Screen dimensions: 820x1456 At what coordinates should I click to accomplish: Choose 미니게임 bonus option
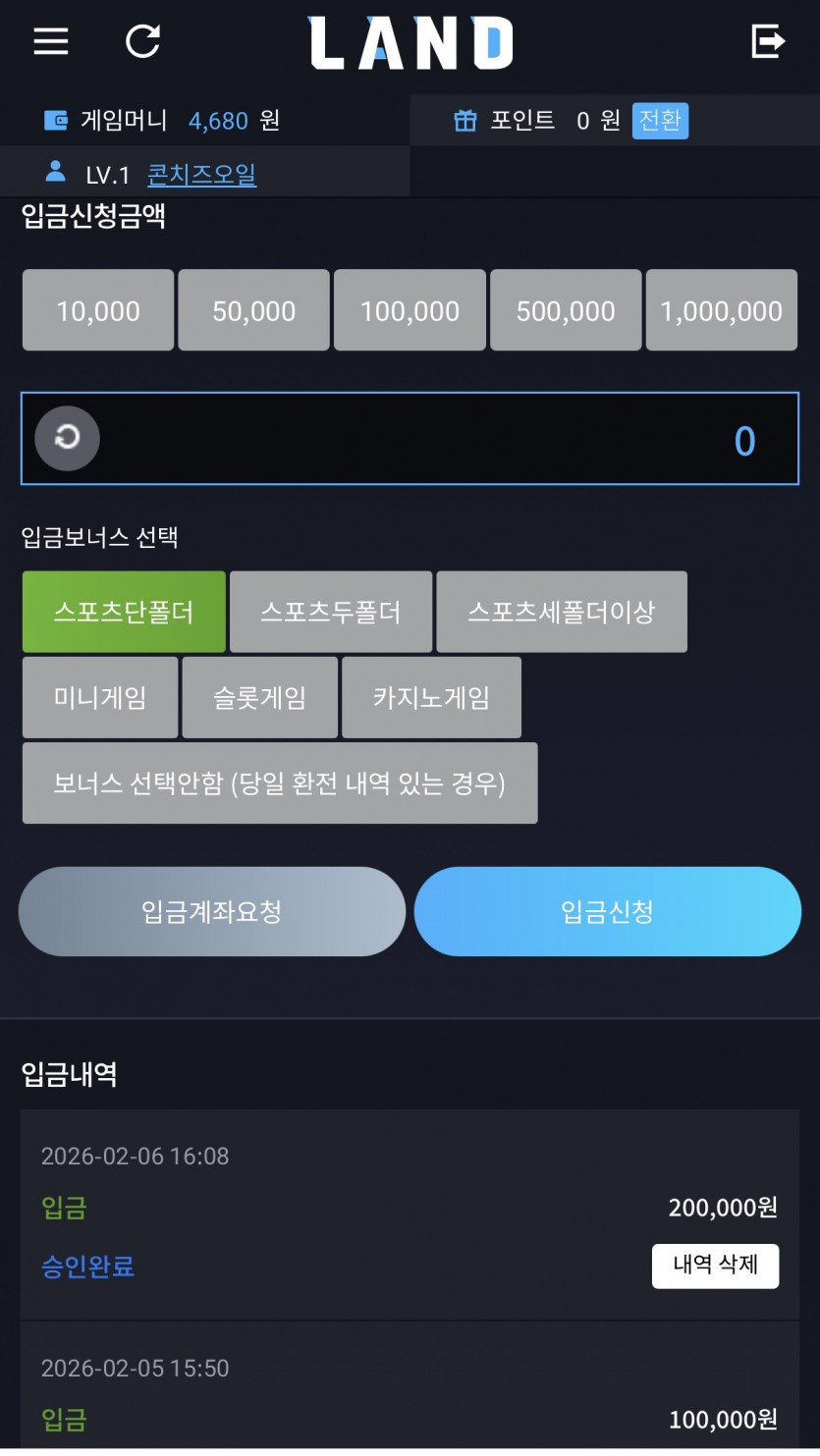(100, 697)
